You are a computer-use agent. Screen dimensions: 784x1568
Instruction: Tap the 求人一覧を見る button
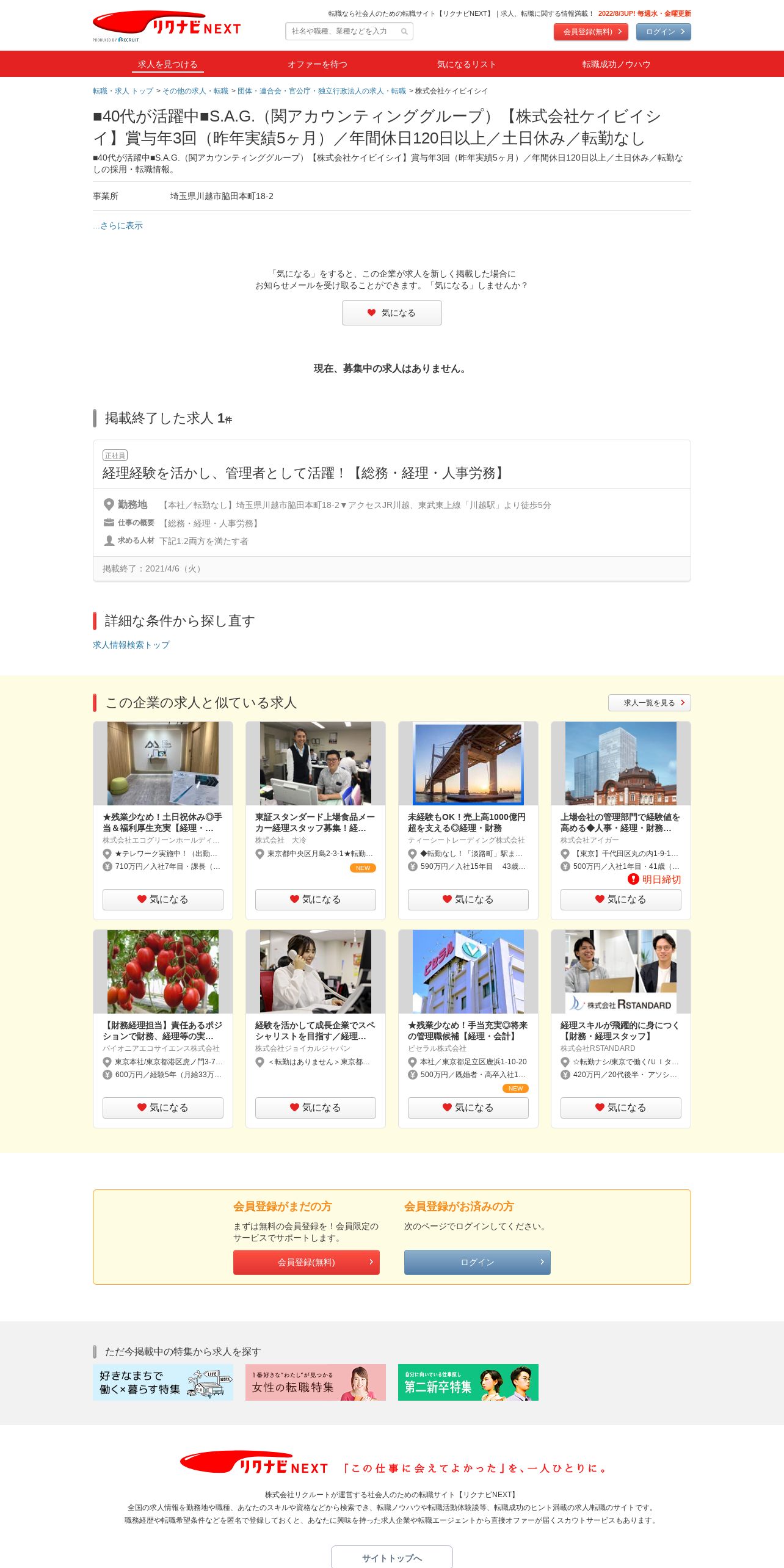(x=650, y=703)
